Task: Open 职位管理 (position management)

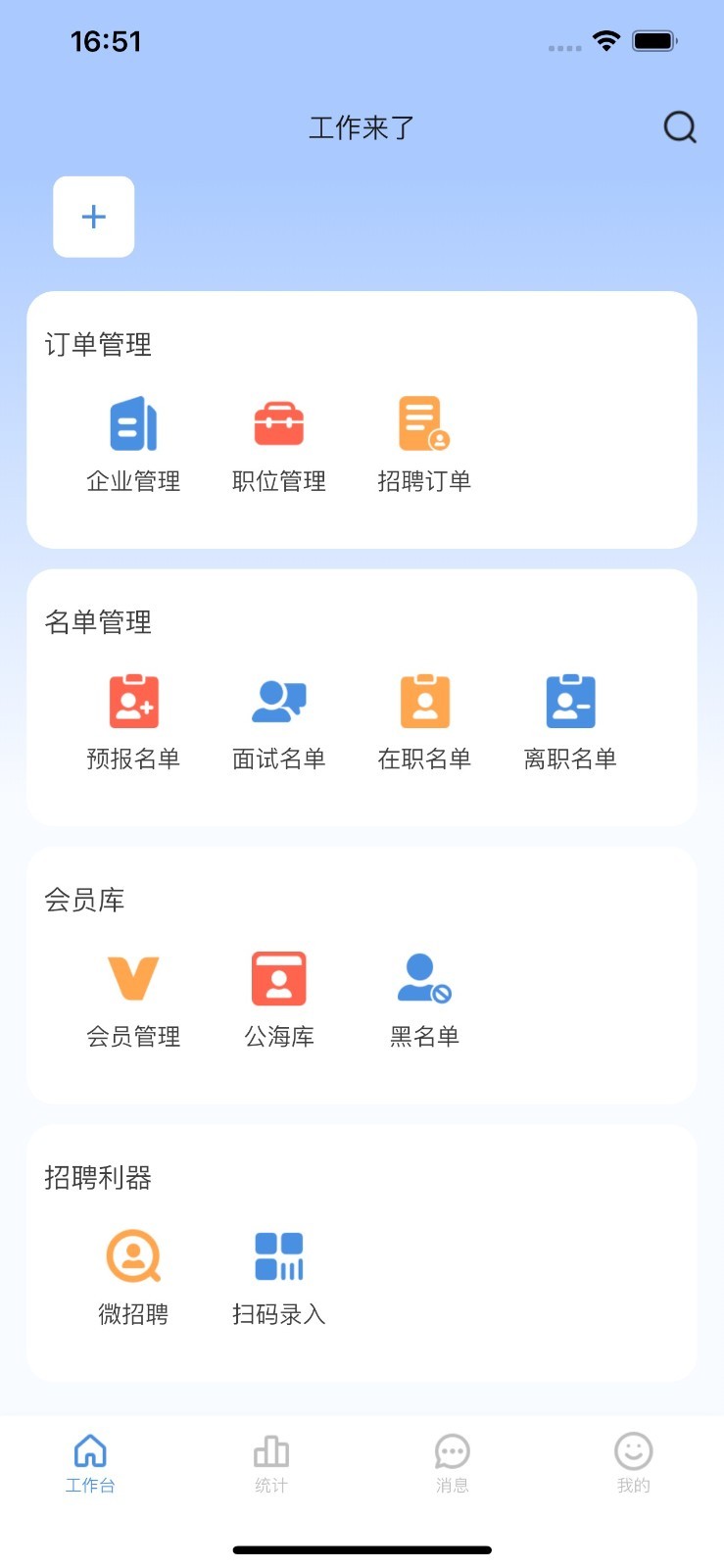Action: [279, 442]
